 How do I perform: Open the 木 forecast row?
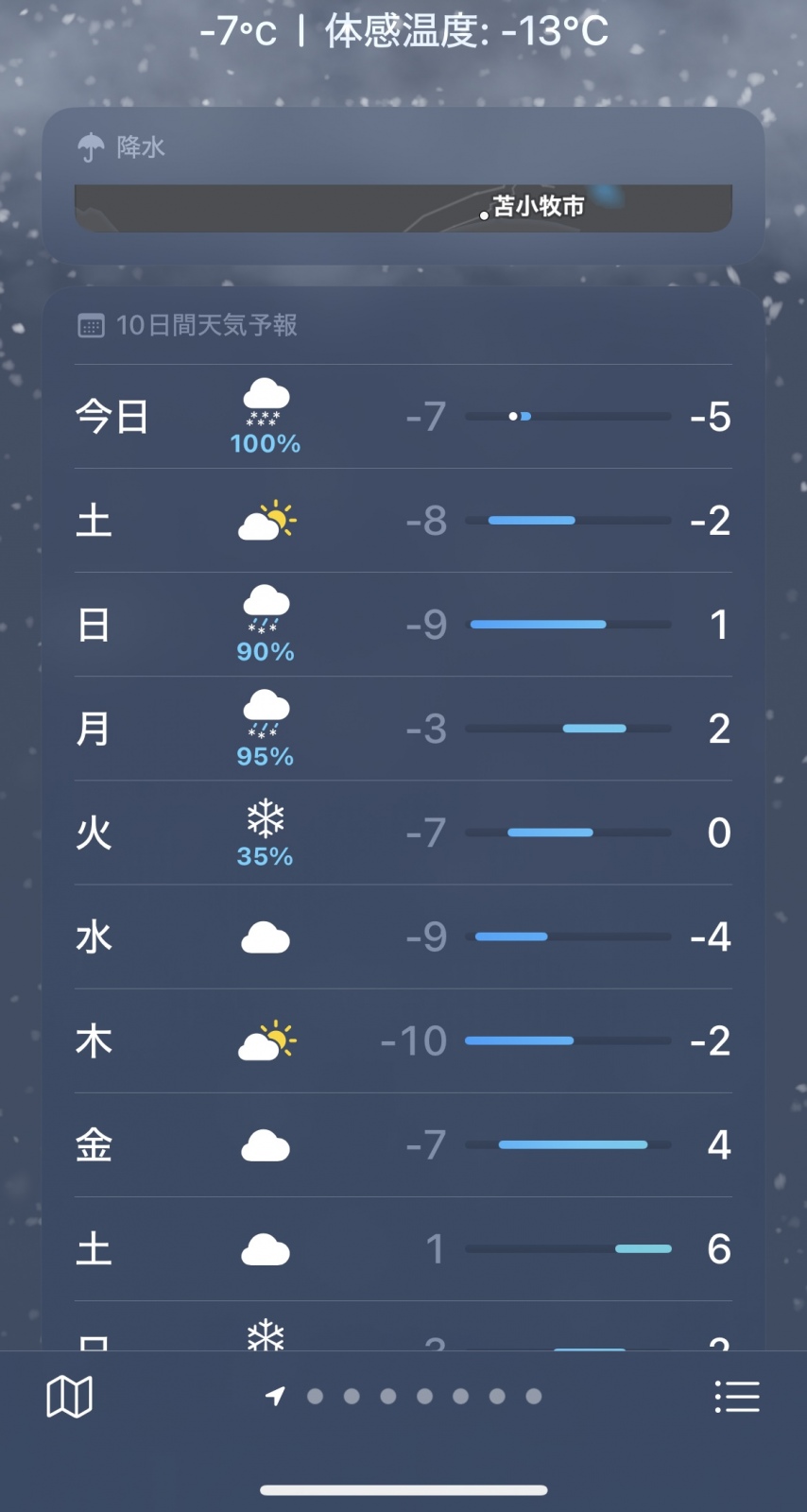coord(403,1041)
